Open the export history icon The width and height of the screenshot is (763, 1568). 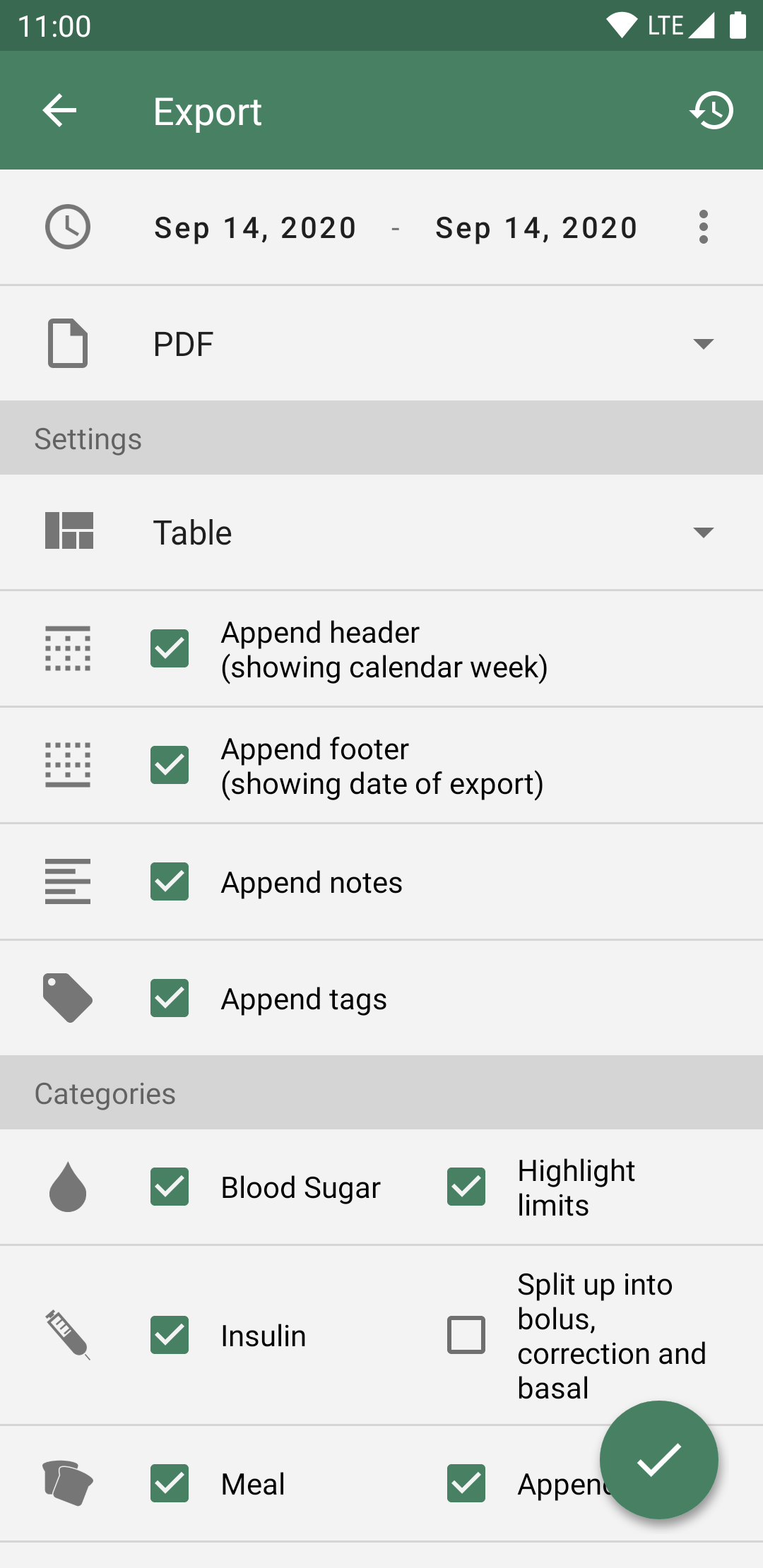click(712, 111)
